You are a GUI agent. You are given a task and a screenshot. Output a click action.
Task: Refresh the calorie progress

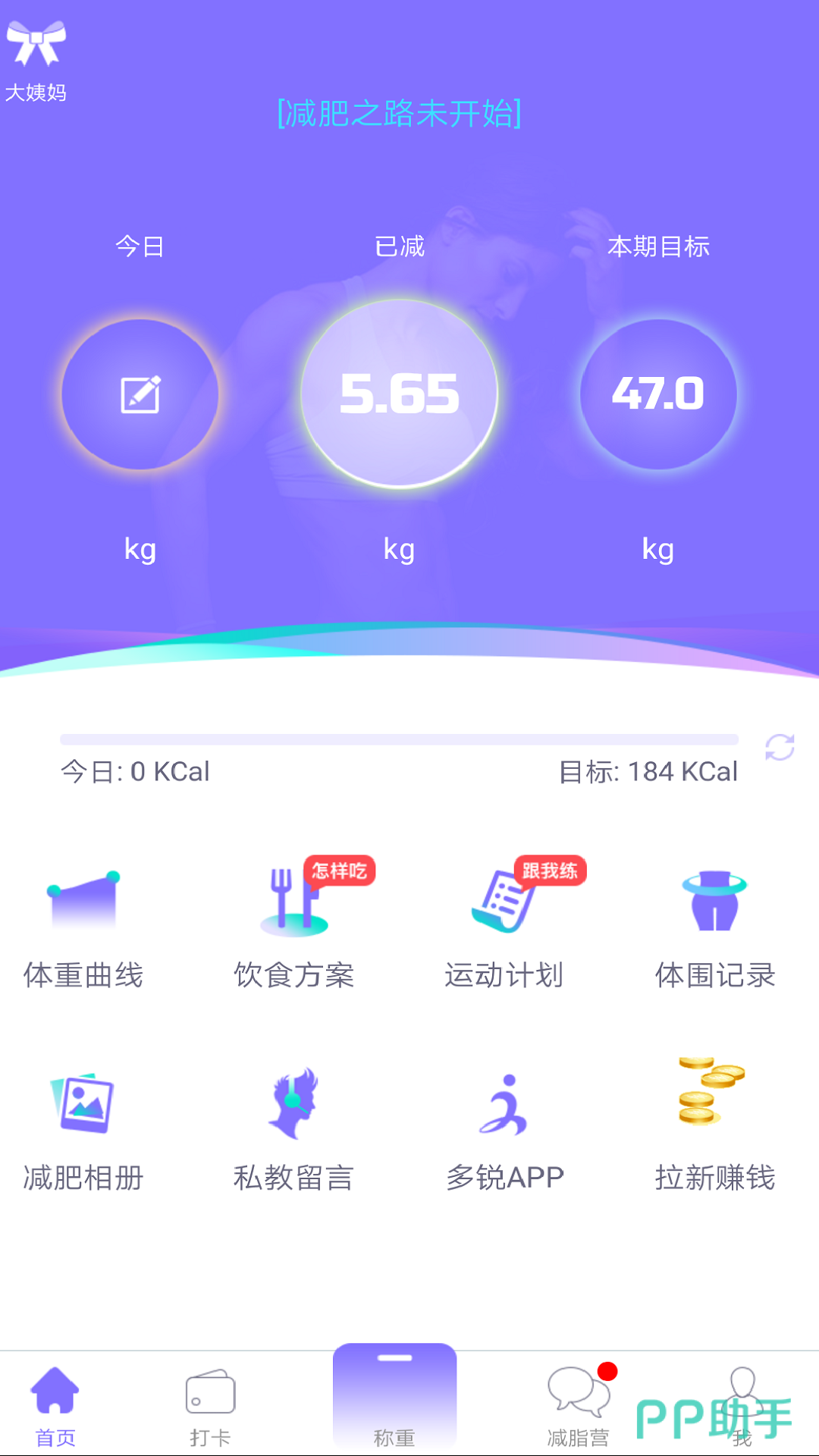780,747
